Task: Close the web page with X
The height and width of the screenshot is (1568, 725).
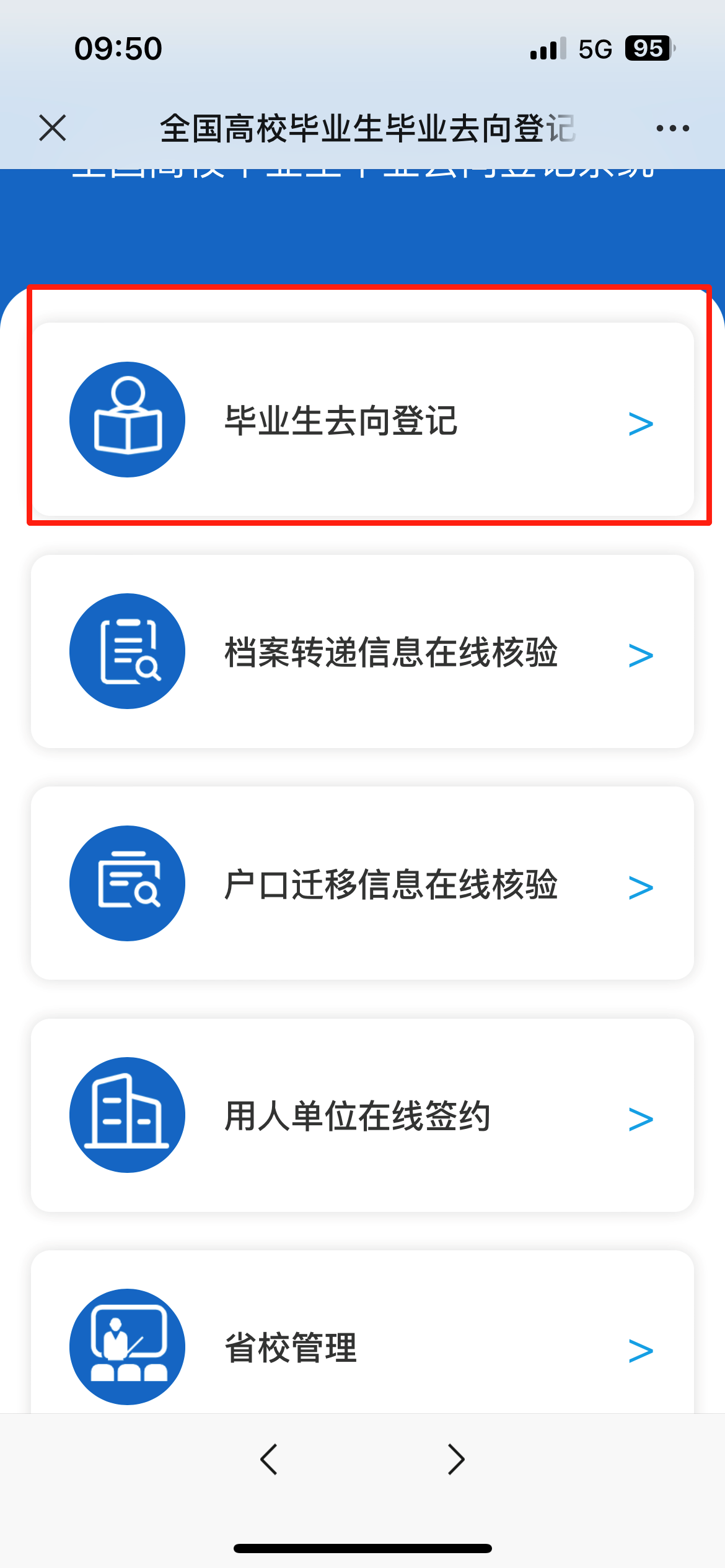Action: [53, 128]
